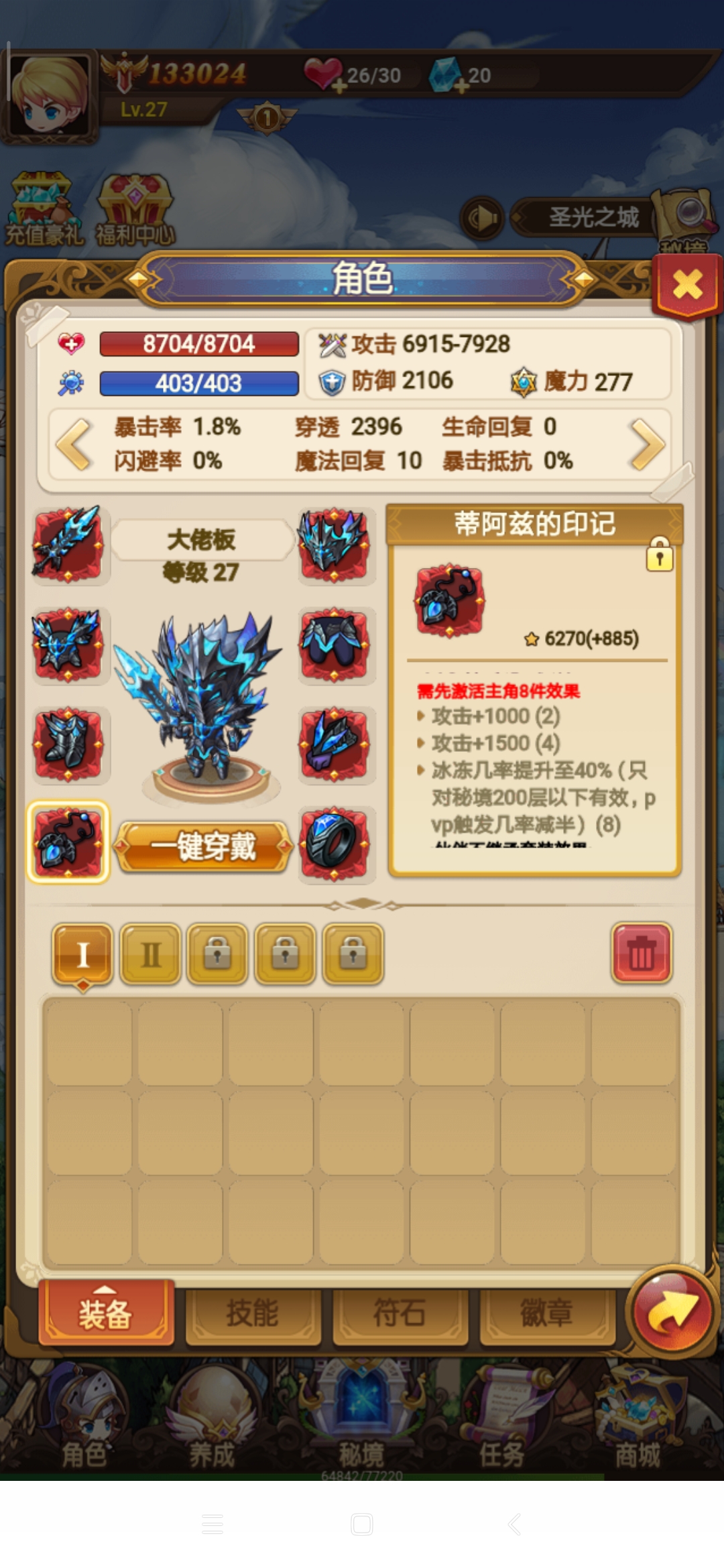
Task: Tap the player avatar portrait
Action: [x=50, y=96]
